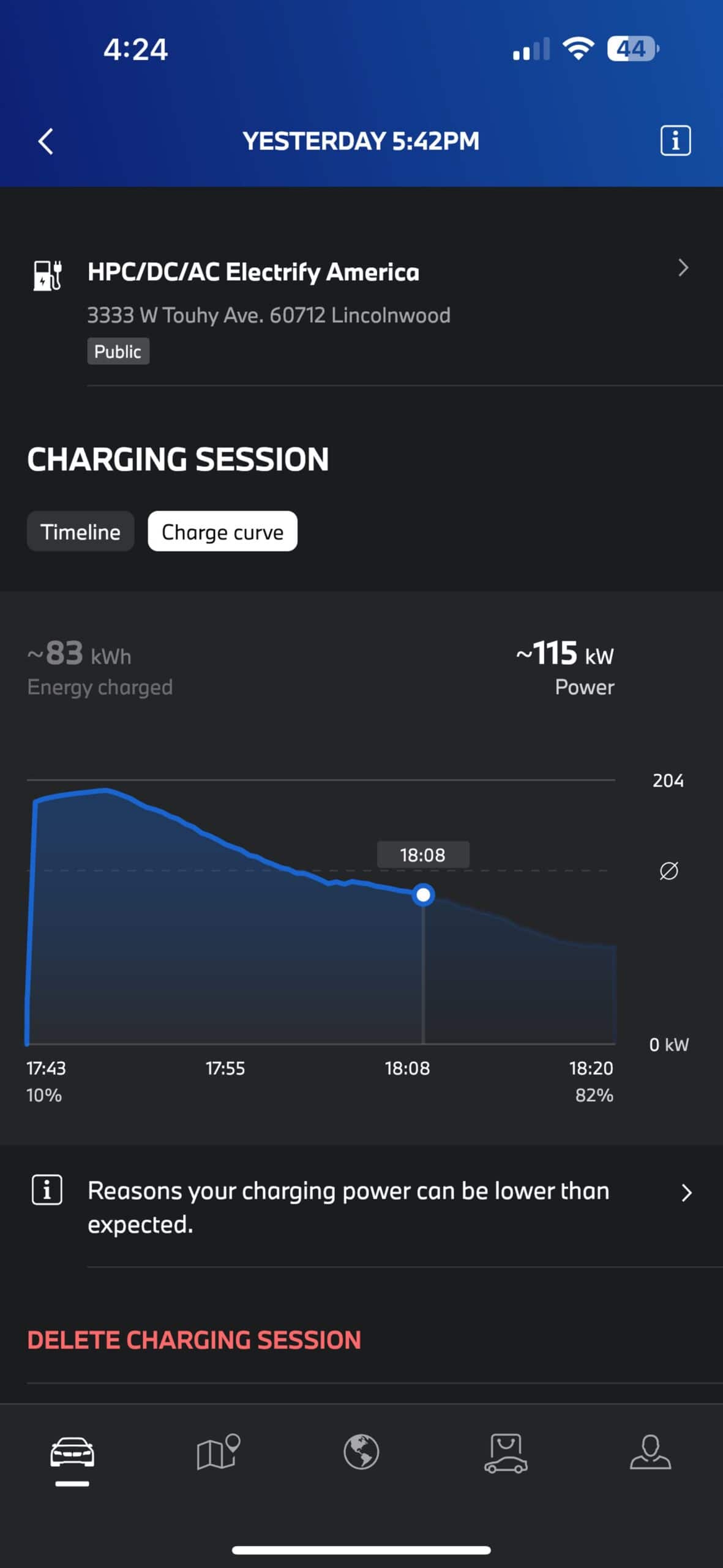This screenshot has height=1568, width=723.
Task: Open the map tab
Action: 217,1453
